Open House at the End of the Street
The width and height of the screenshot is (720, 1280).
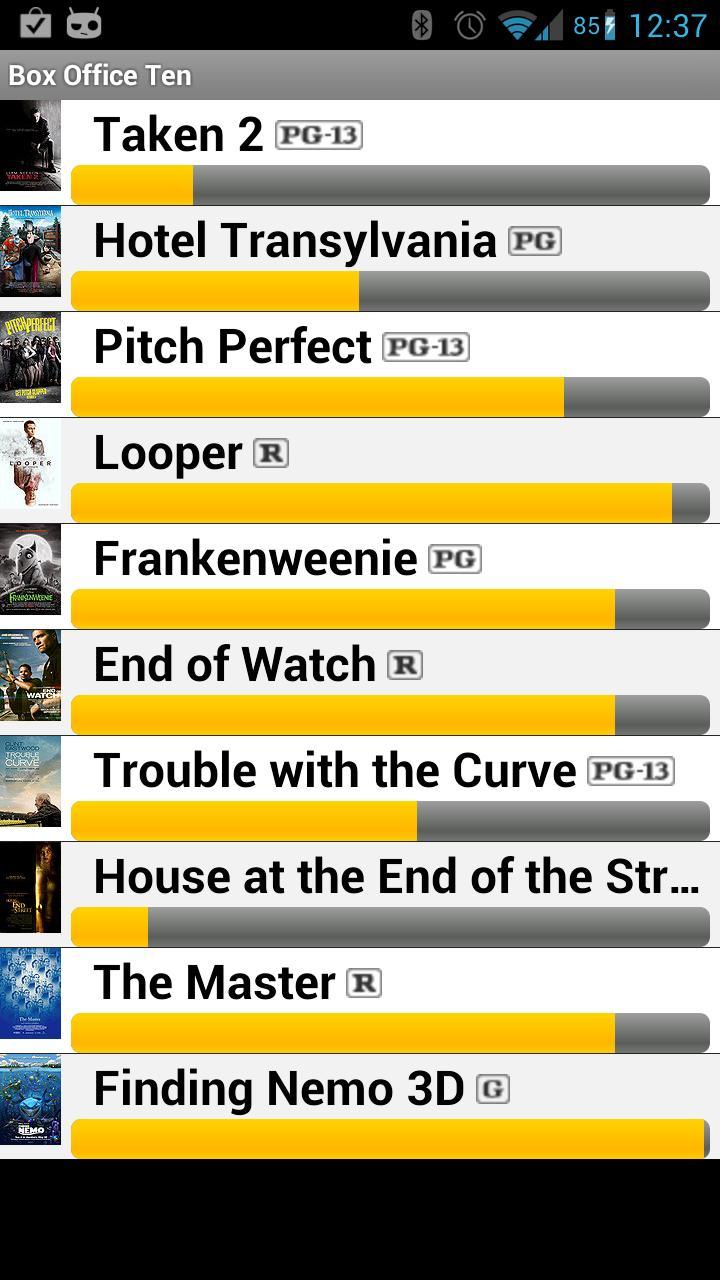pyautogui.click(x=360, y=888)
